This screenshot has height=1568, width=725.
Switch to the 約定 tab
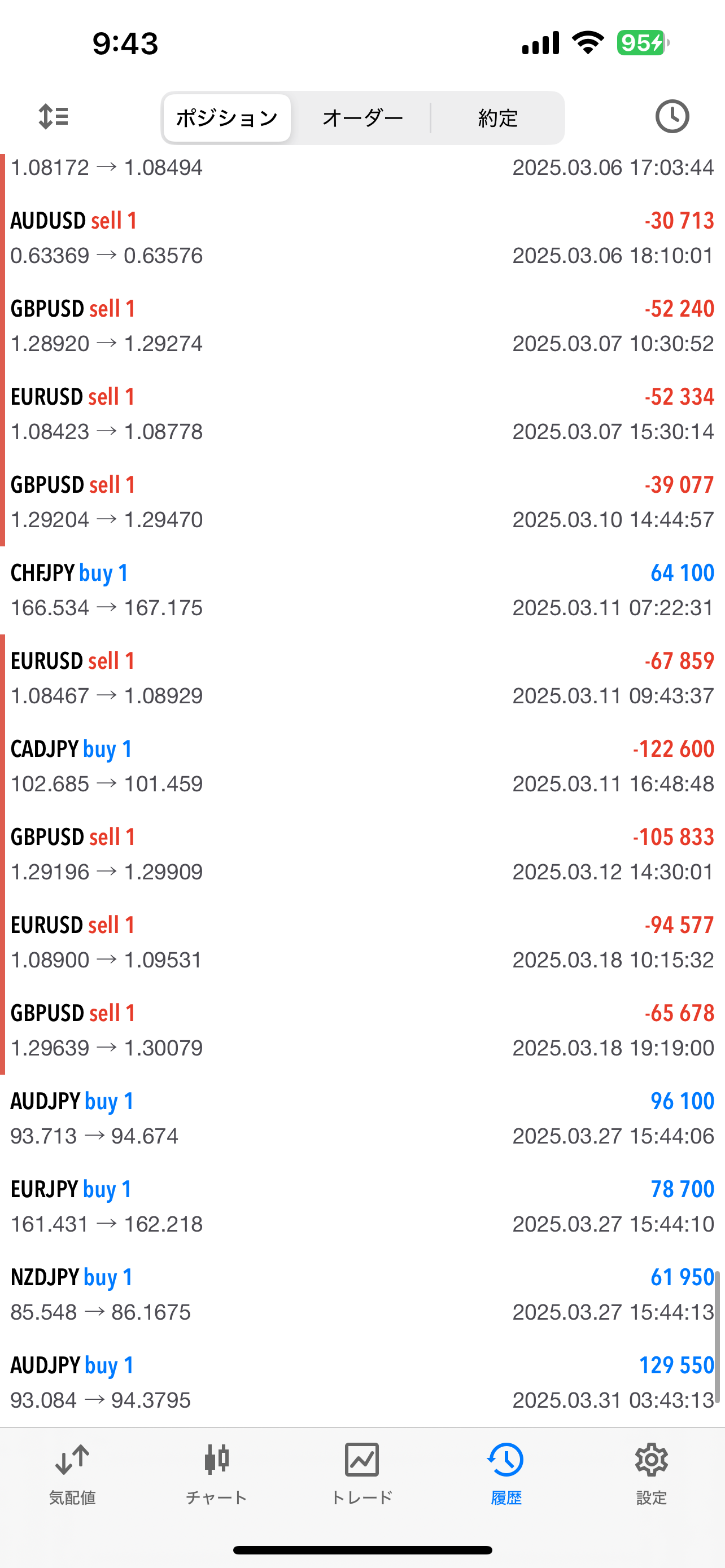click(497, 118)
